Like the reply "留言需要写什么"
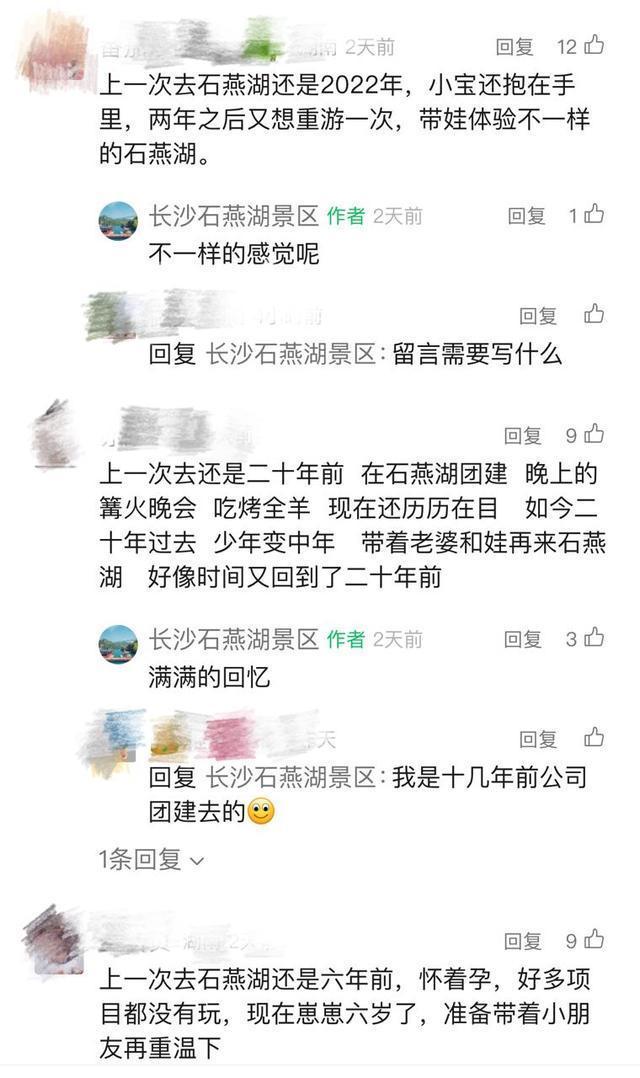The width and height of the screenshot is (640, 1078). pos(594,315)
